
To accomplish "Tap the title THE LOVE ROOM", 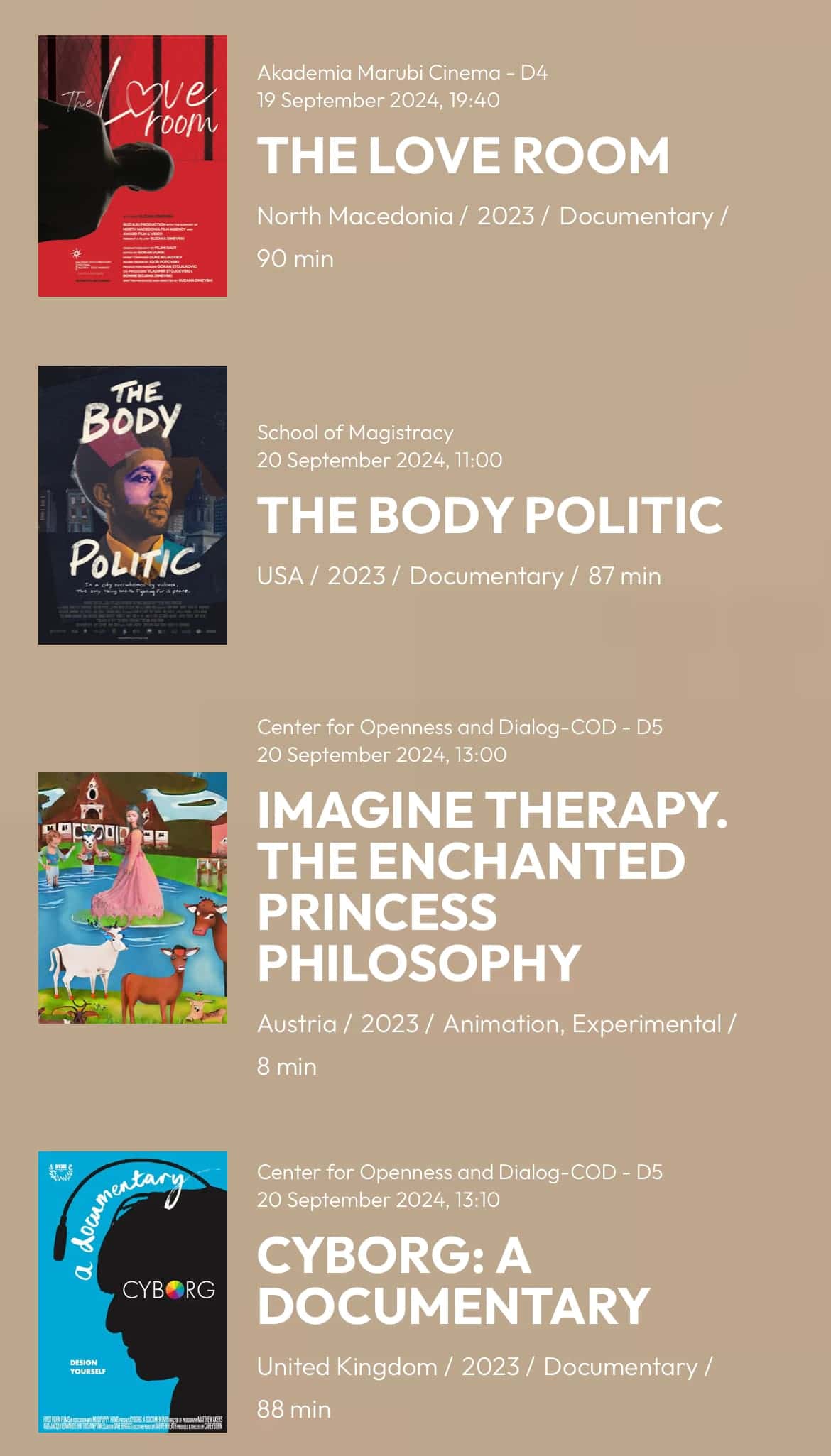I will pyautogui.click(x=462, y=155).
